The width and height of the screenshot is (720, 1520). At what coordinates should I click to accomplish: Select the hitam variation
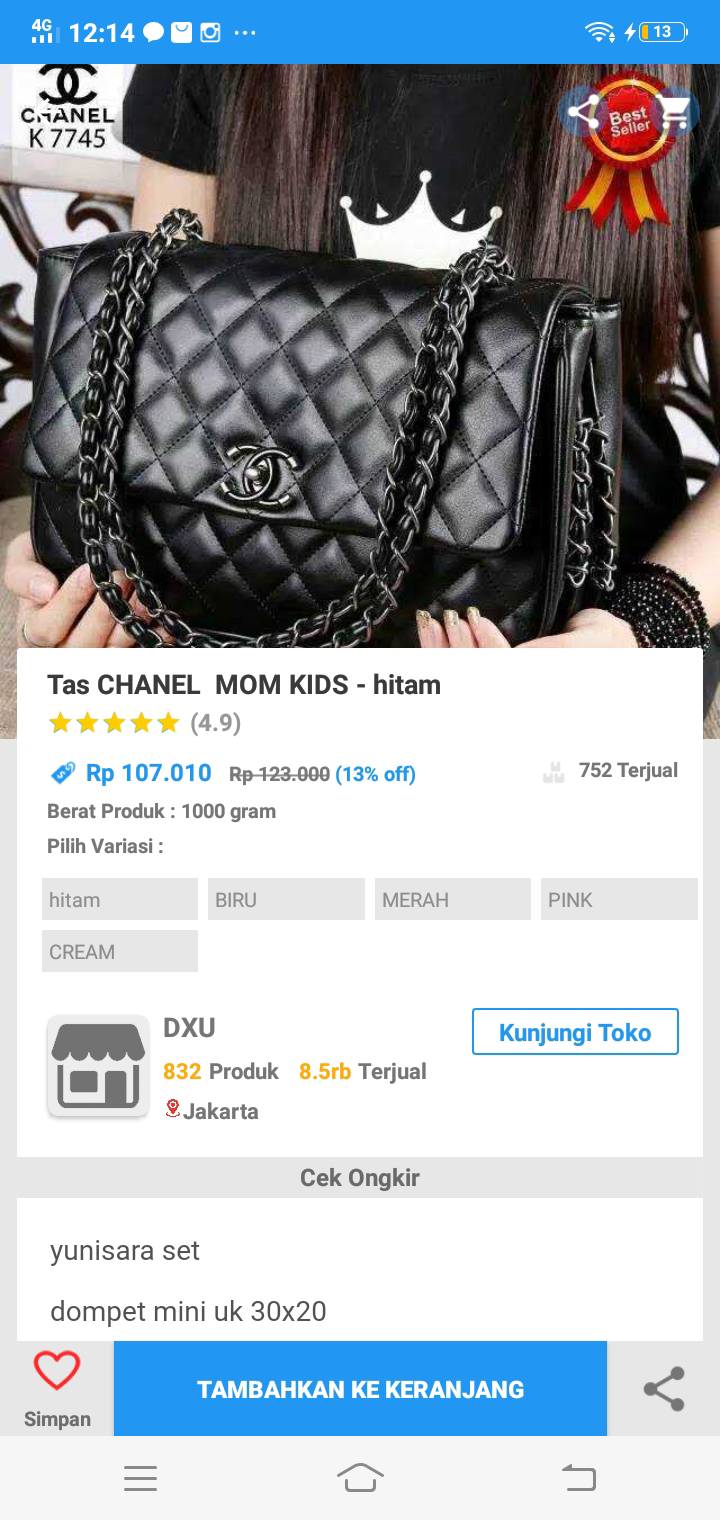pyautogui.click(x=120, y=899)
